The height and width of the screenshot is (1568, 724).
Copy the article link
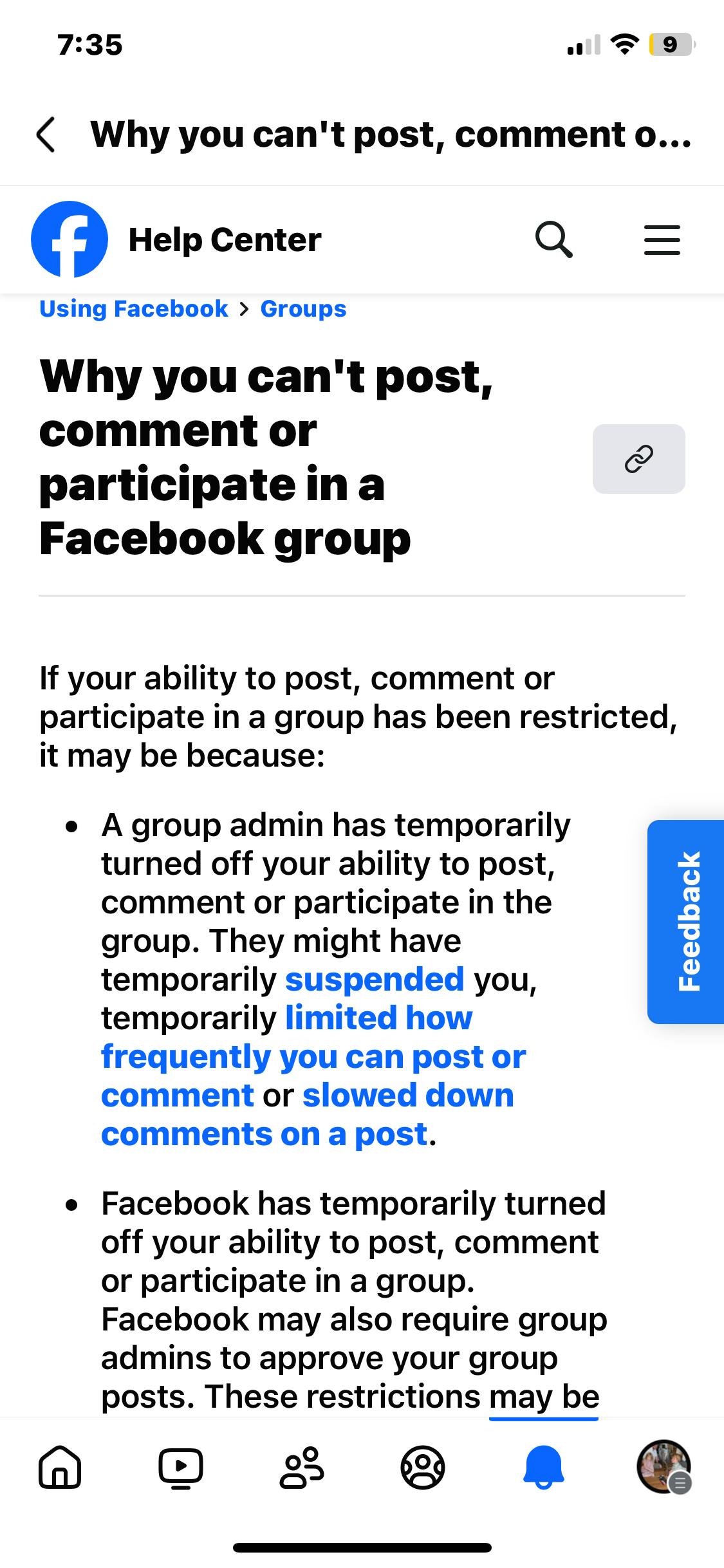tap(638, 458)
